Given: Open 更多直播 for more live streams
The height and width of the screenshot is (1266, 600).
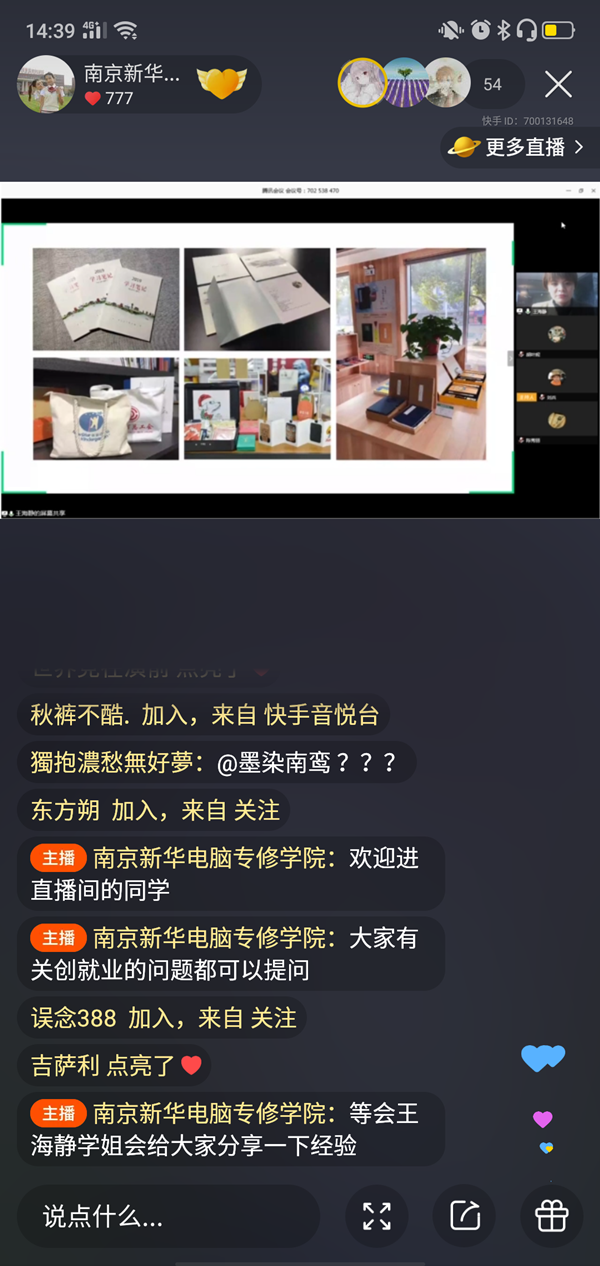Looking at the screenshot, I should coord(517,147).
